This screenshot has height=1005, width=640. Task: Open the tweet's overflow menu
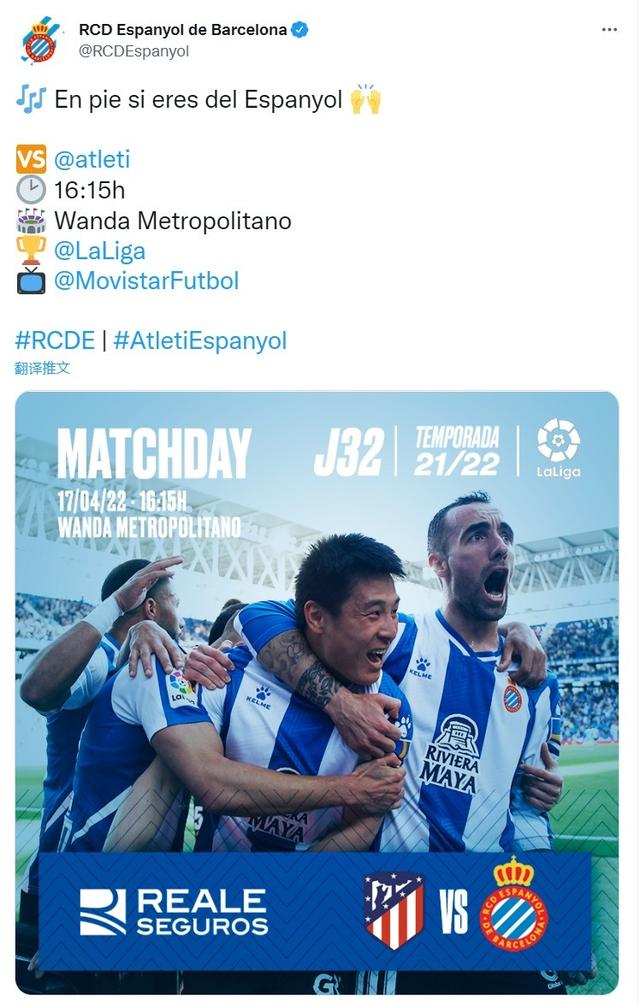[609, 30]
